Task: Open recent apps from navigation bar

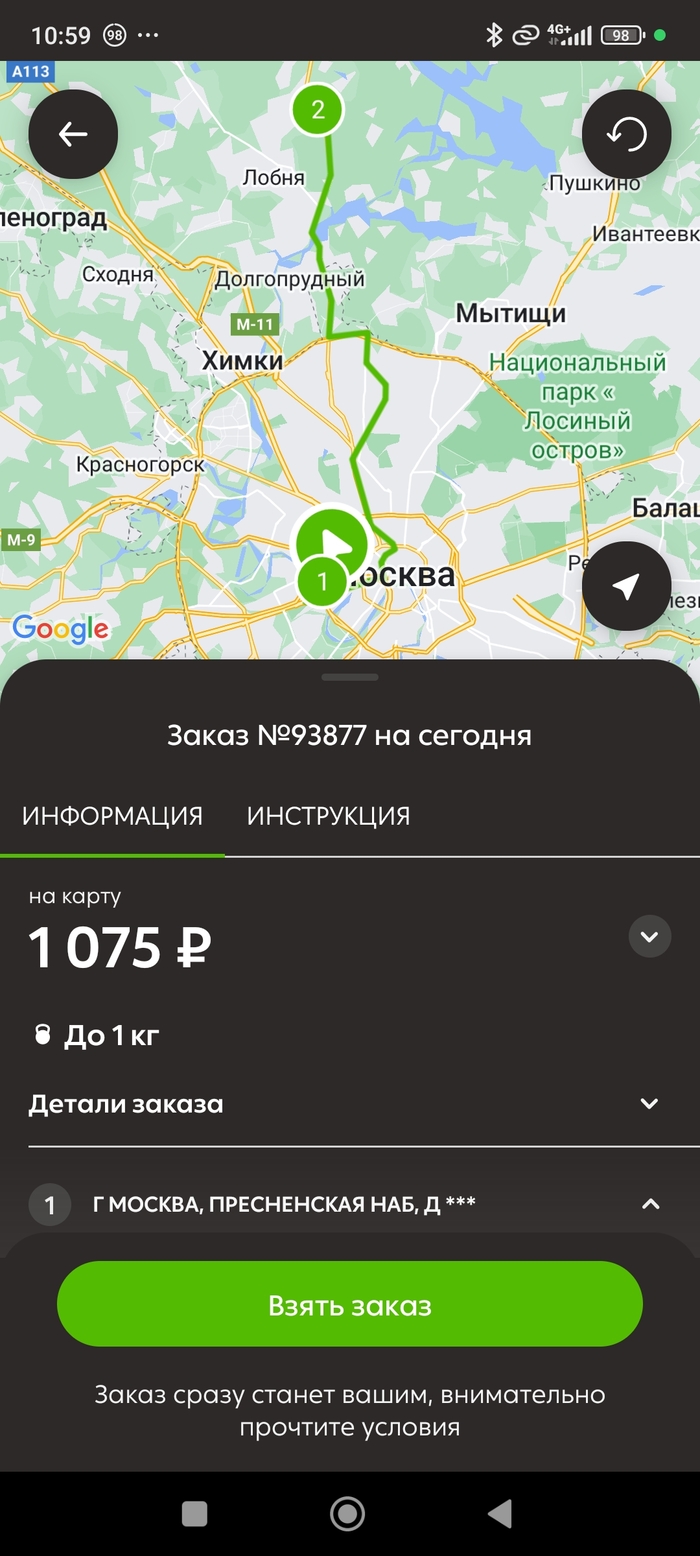Action: point(195,1514)
